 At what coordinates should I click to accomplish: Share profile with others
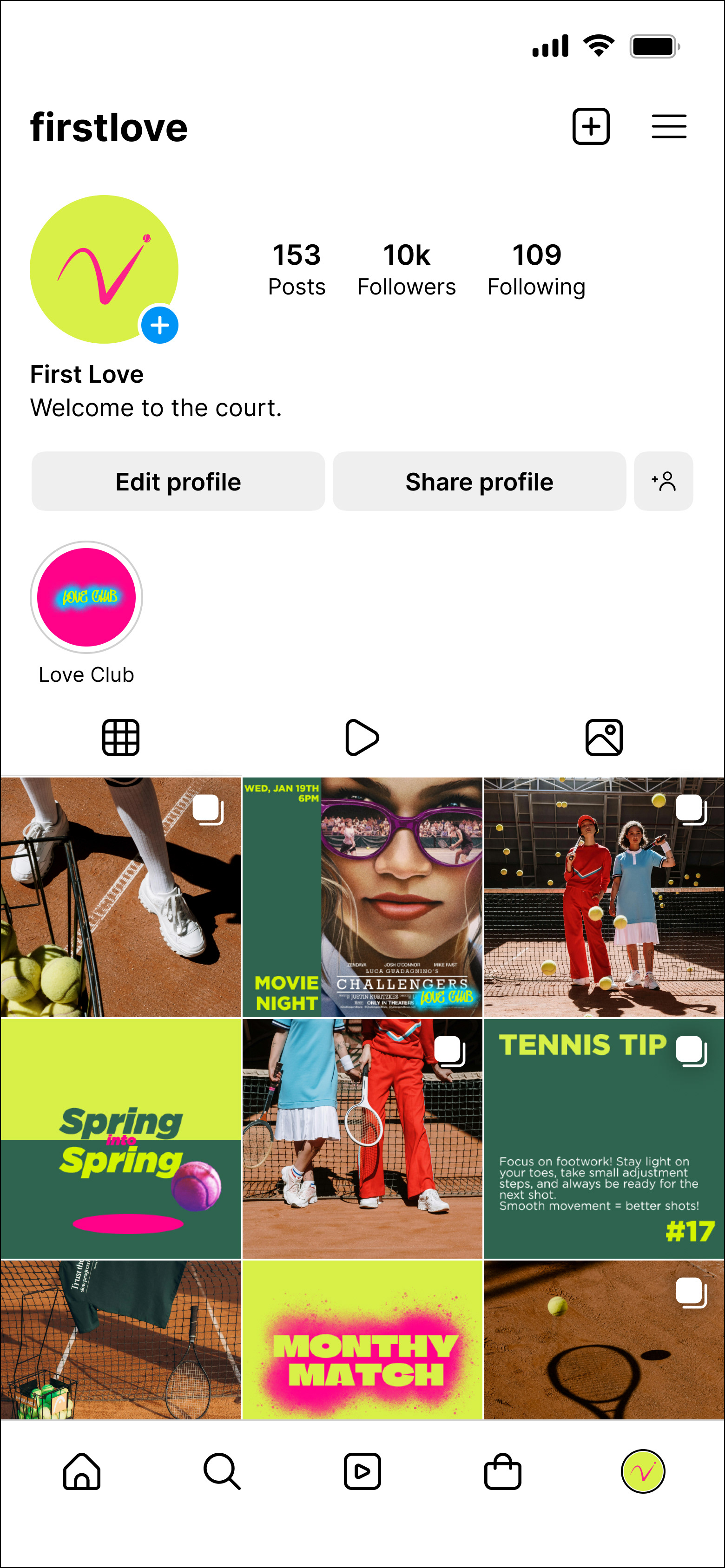(479, 482)
